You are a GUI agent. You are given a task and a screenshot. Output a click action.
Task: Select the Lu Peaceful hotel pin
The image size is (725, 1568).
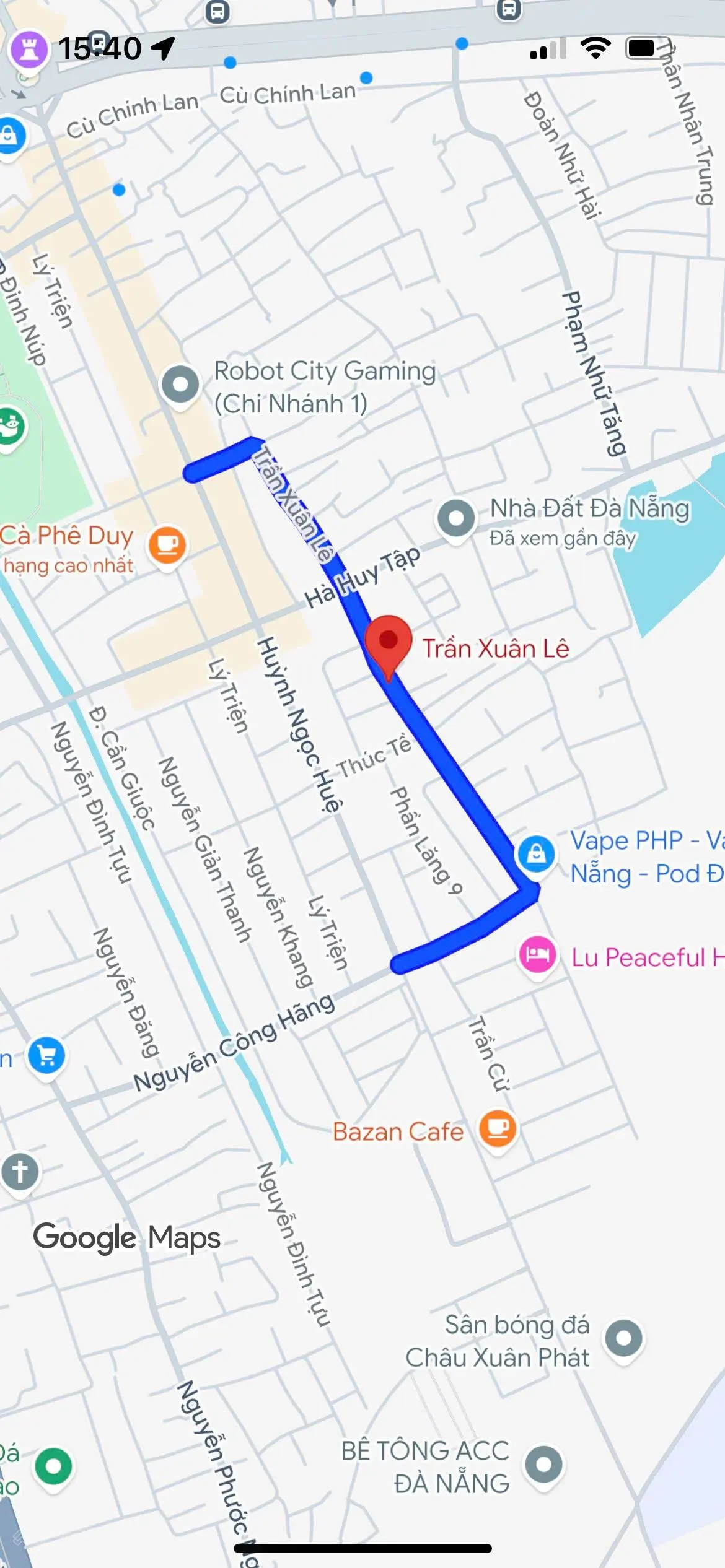click(537, 954)
